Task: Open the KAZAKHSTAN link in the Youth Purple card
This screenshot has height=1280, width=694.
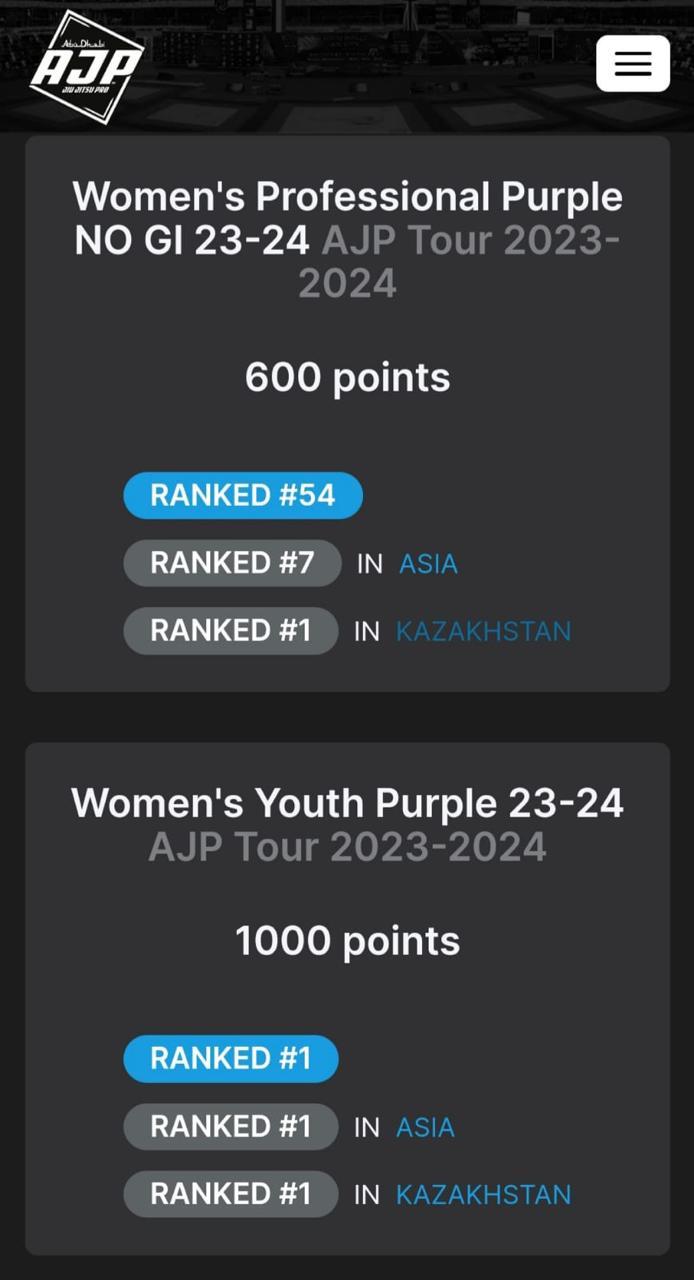Action: 484,1195
